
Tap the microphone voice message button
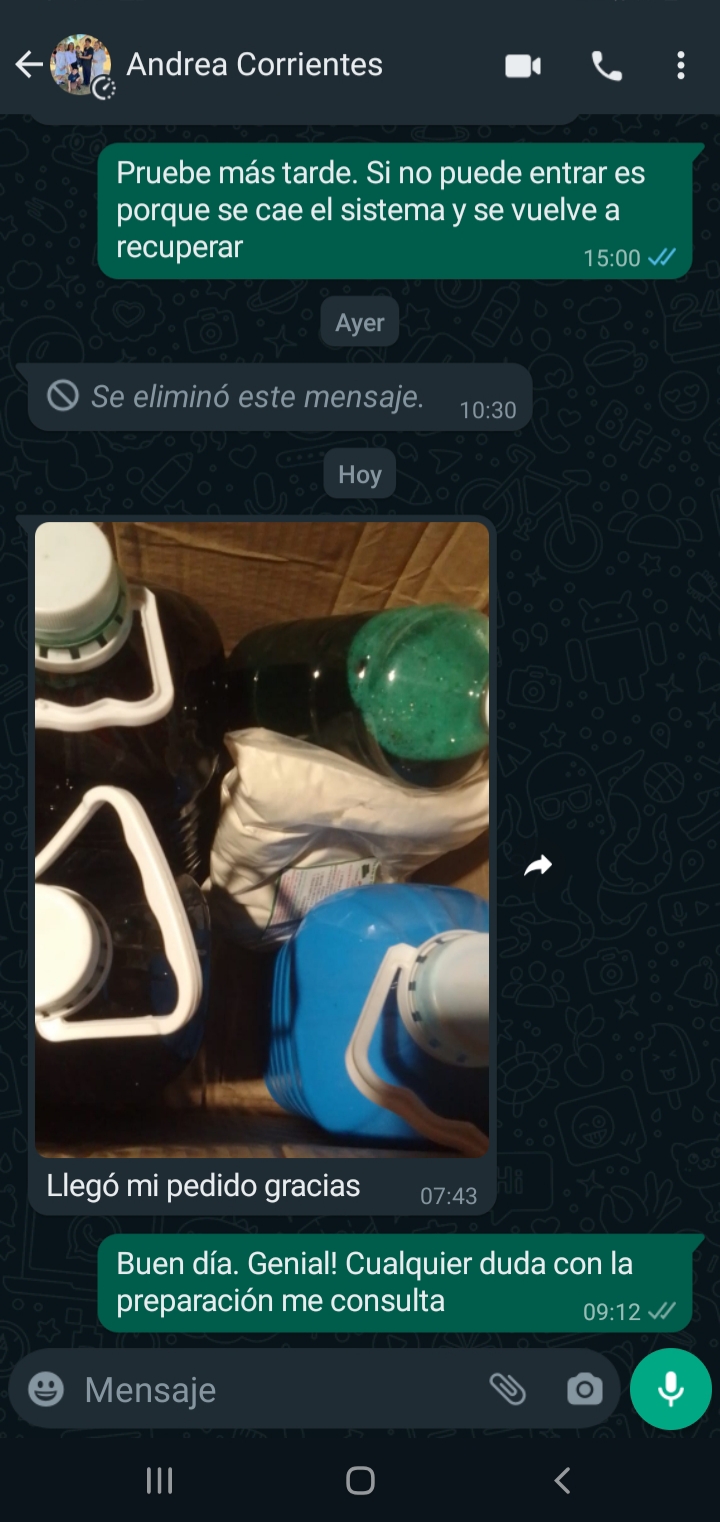point(670,1389)
